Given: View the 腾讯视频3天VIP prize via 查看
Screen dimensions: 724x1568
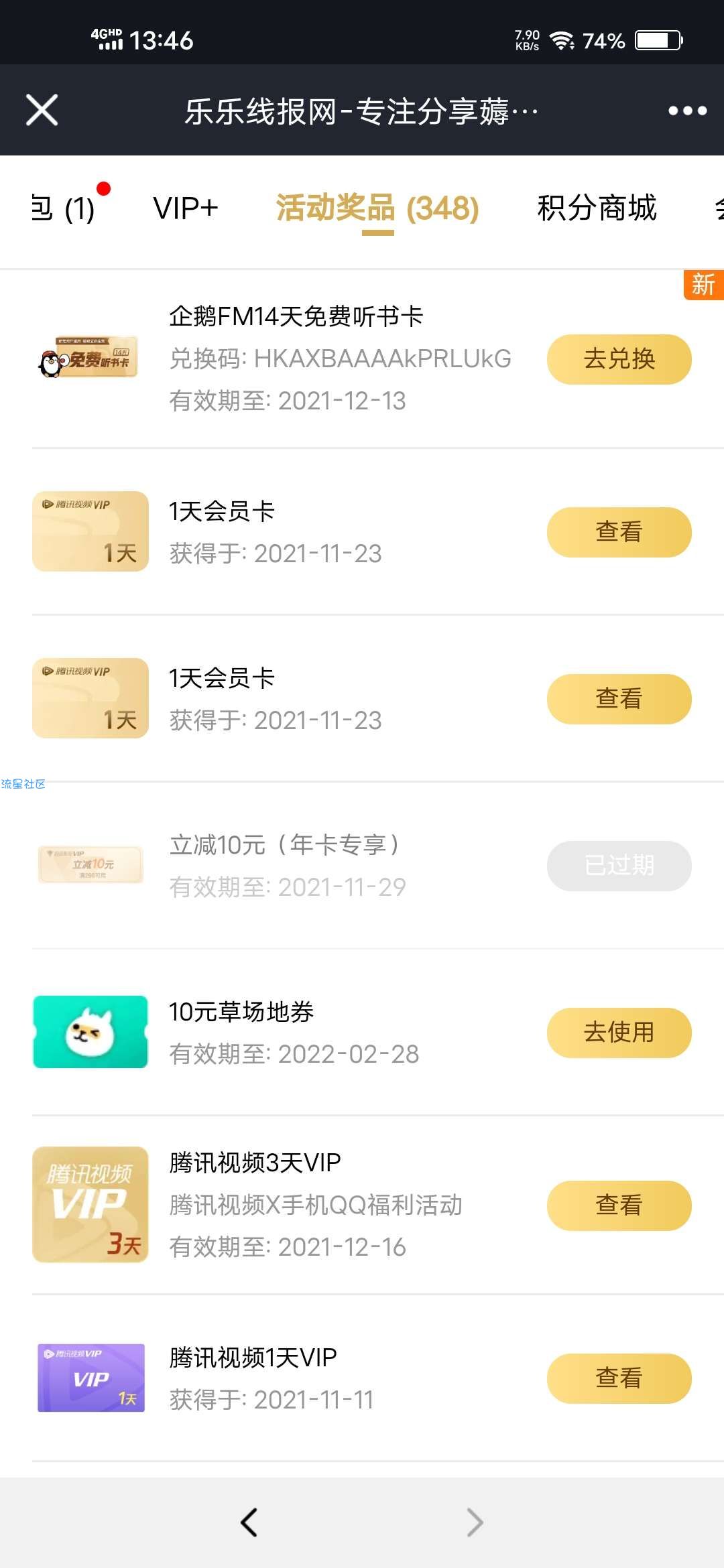Looking at the screenshot, I should 619,1205.
